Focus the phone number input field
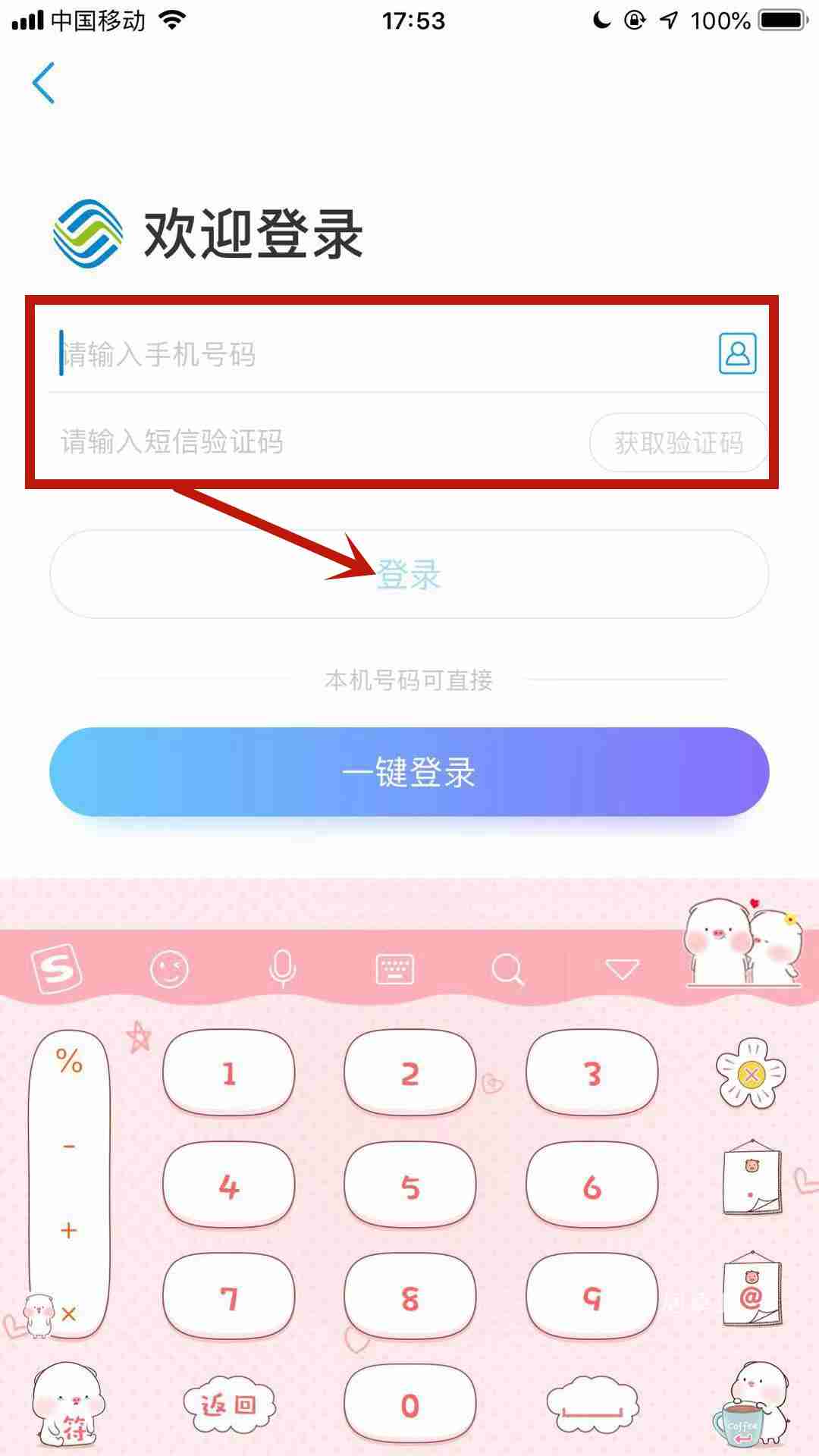Viewport: 819px width, 1456px height. click(383, 354)
